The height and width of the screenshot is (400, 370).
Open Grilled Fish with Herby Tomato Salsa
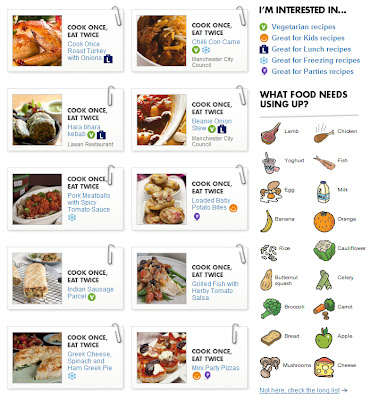coord(215,291)
